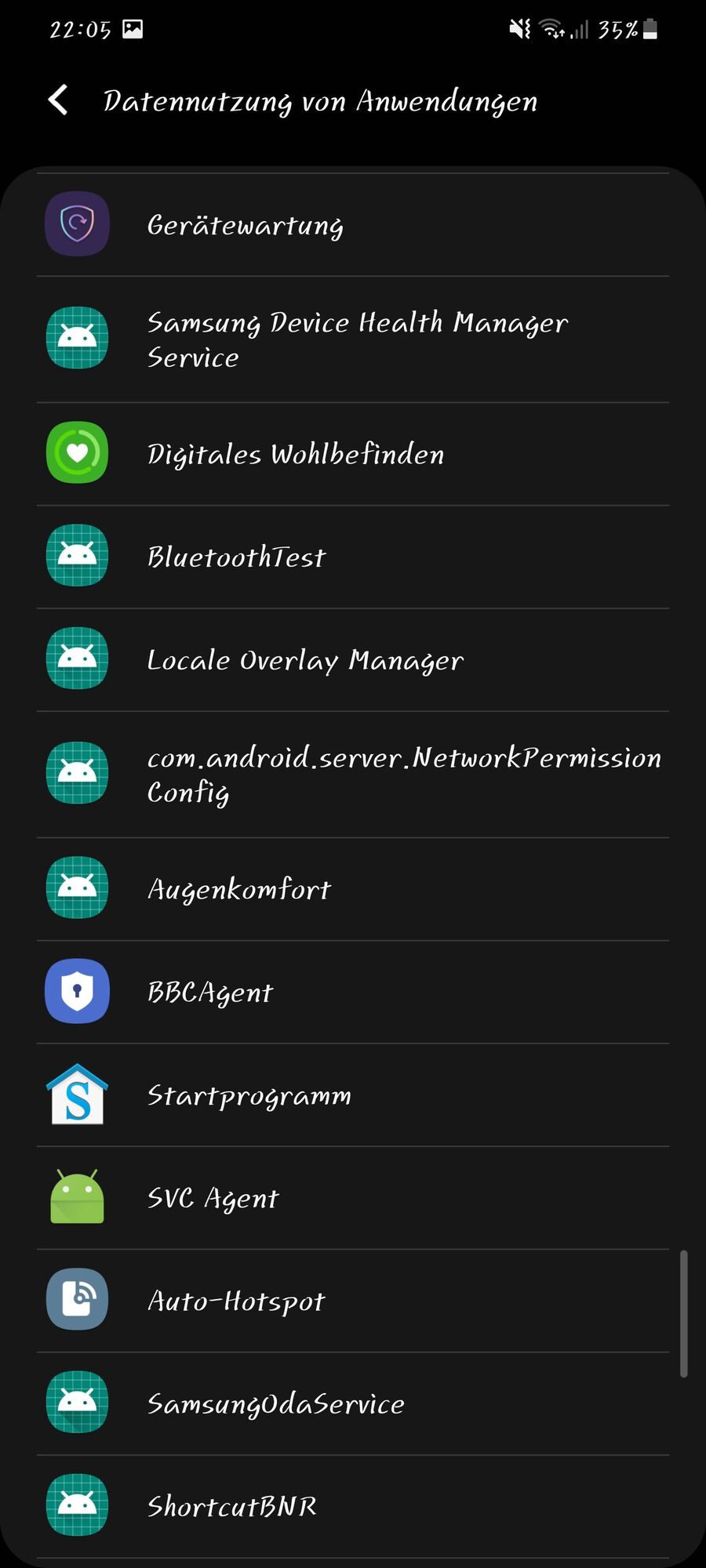
Task: Open Augenkomfort data usage
Action: click(353, 889)
